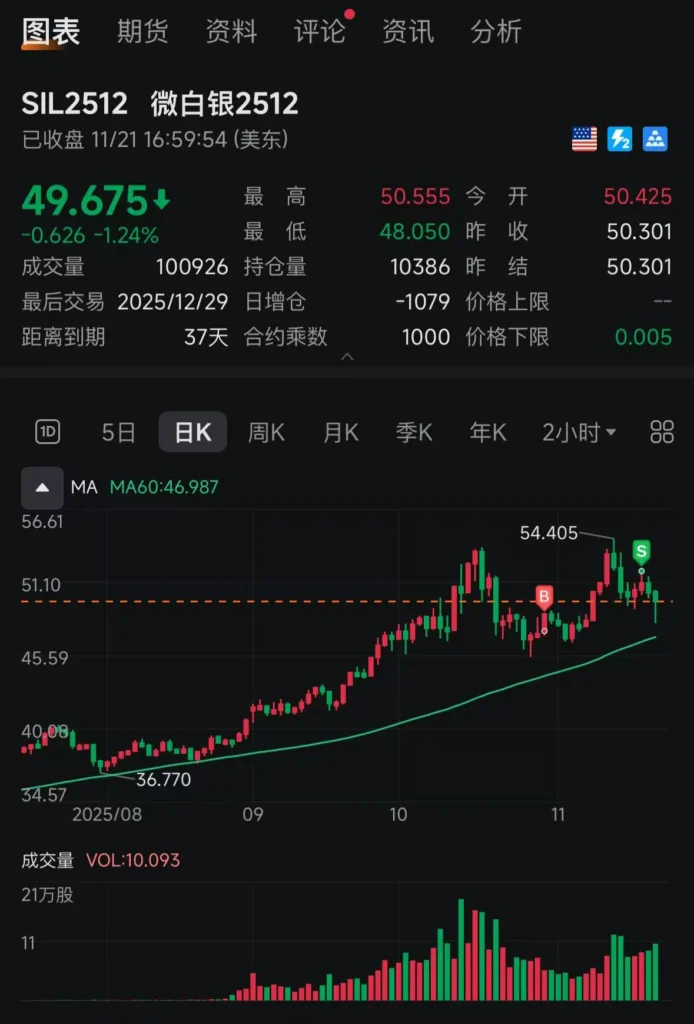Switch to the 分析 tab
This screenshot has width=694, height=1024.
[x=496, y=32]
